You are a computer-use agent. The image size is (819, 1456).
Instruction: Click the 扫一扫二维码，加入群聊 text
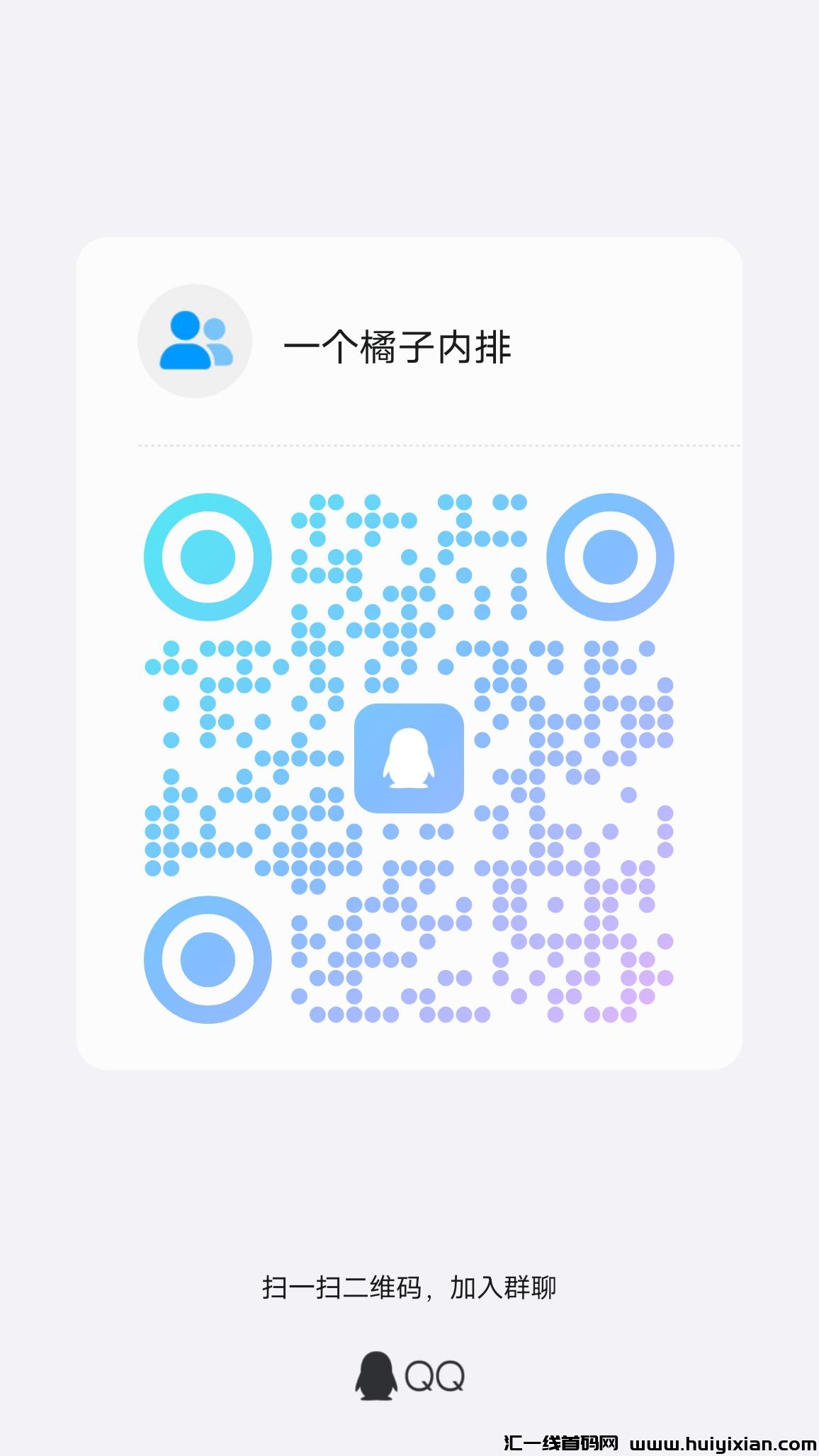(x=409, y=1285)
